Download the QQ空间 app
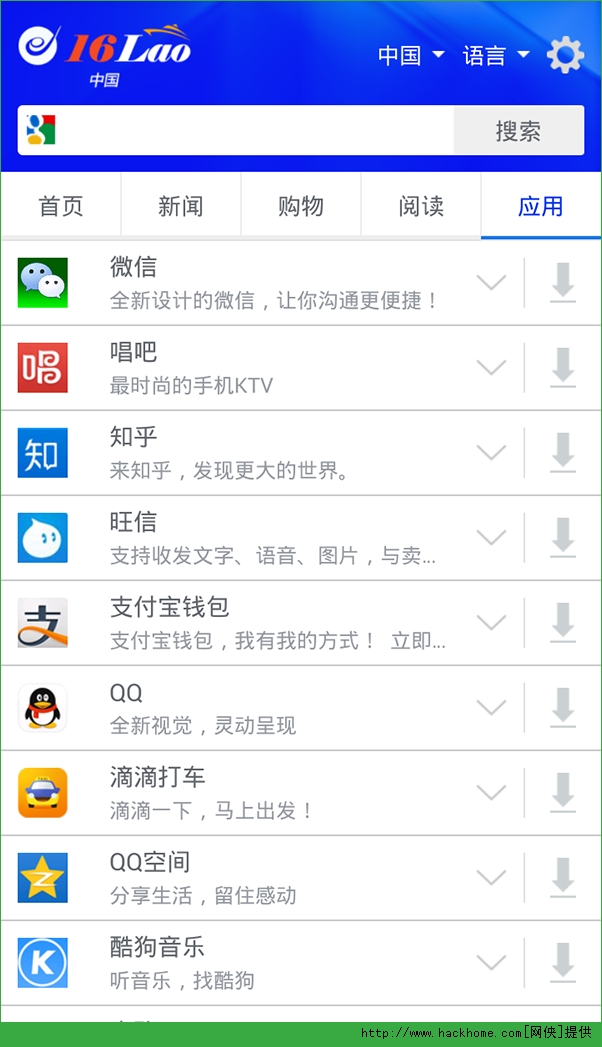The height and width of the screenshot is (1047, 602). click(563, 877)
